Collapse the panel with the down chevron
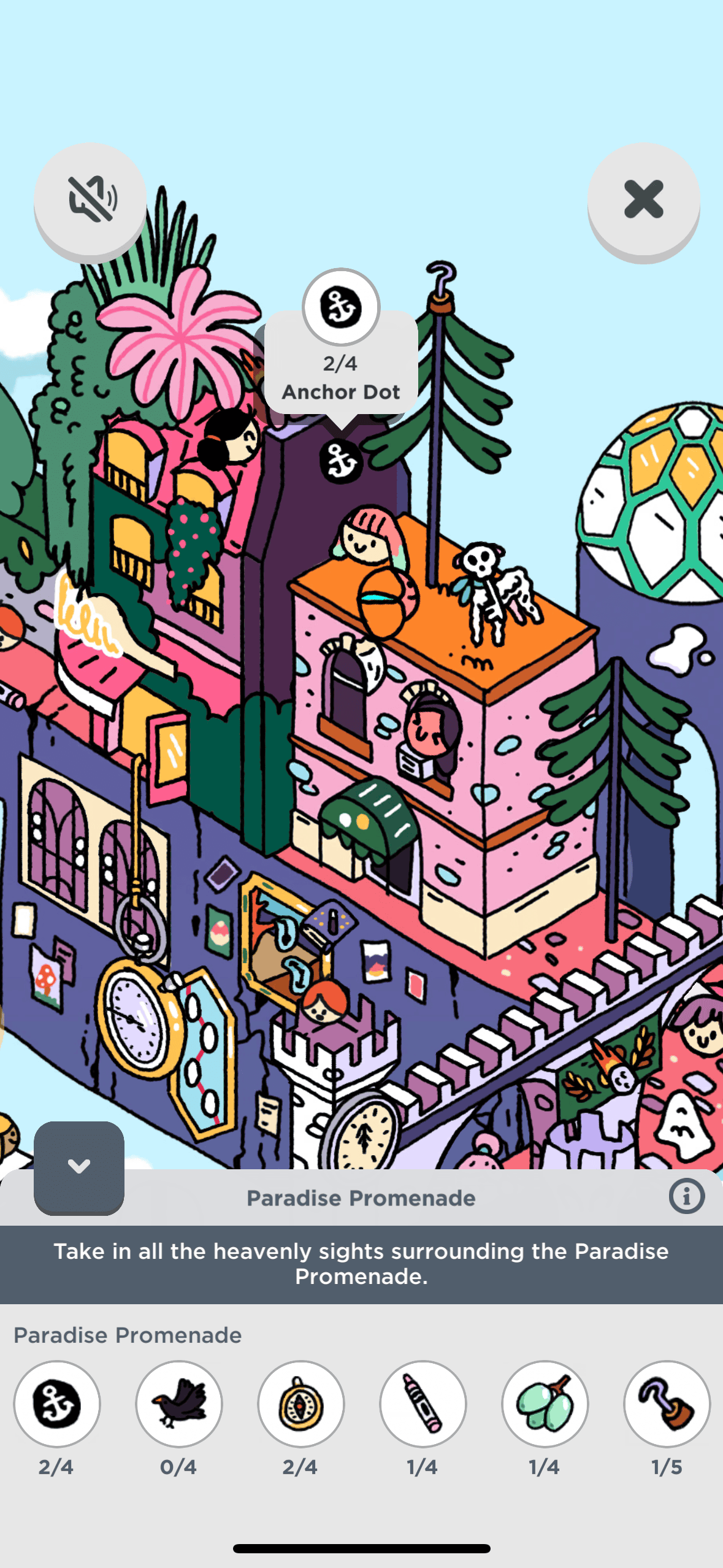The height and width of the screenshot is (1568, 723). [x=79, y=1166]
